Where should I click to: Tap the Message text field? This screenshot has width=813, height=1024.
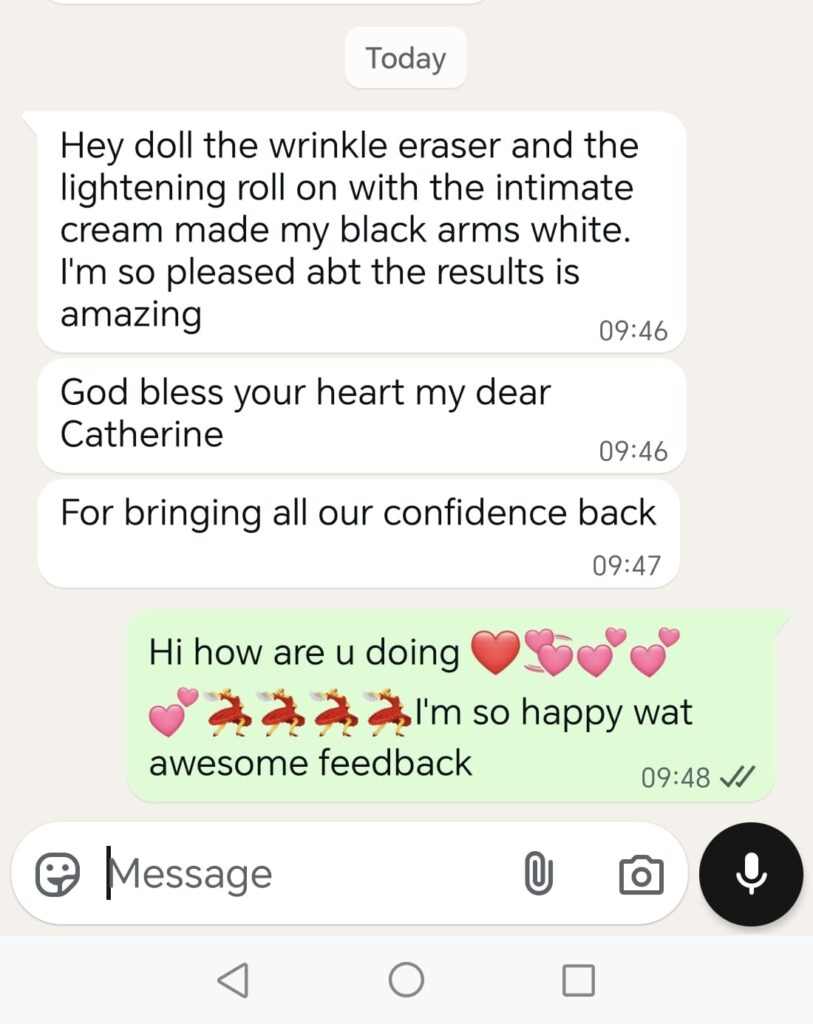pos(300,874)
